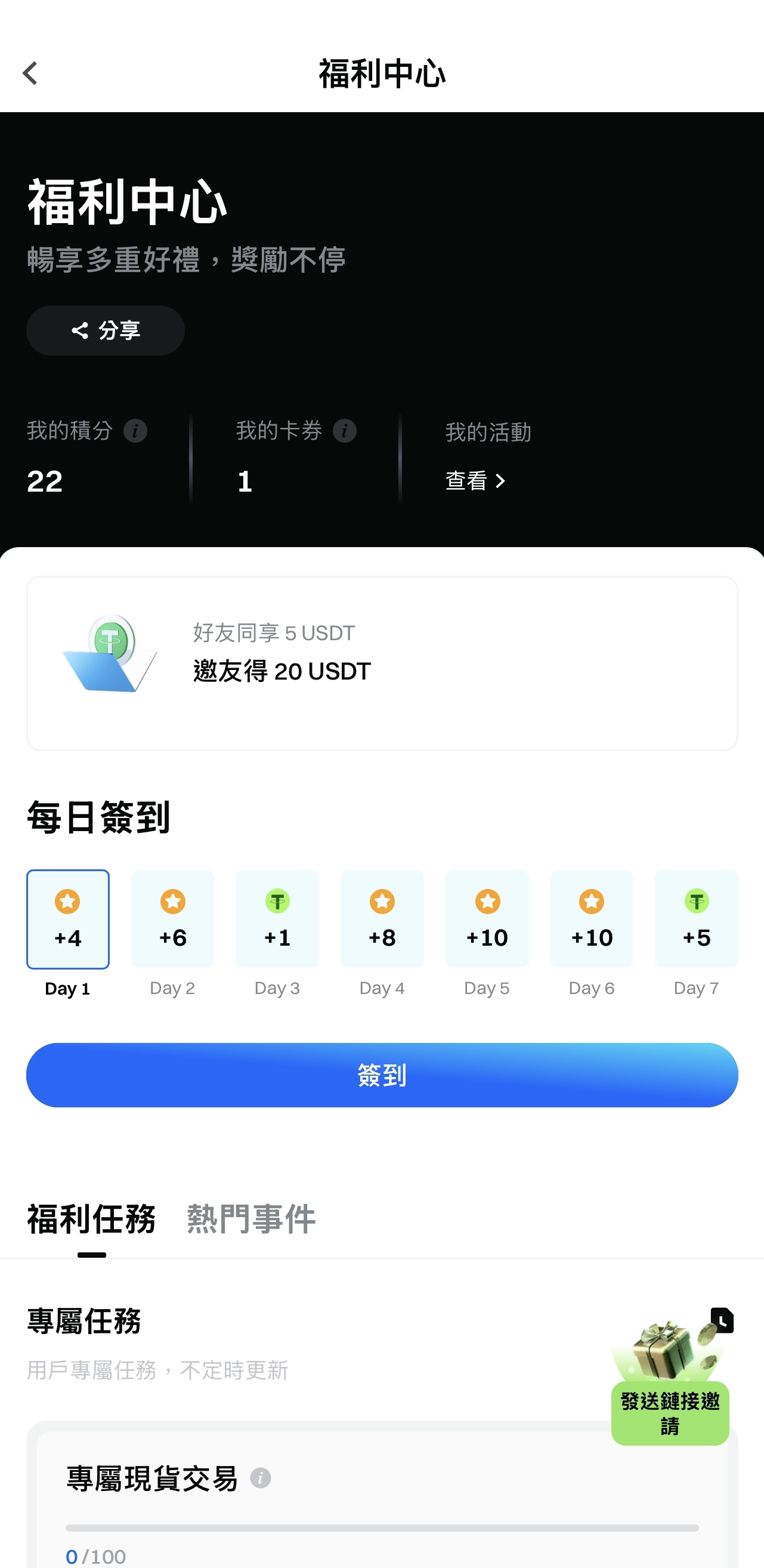
Task: Tap the blue 簽到 check-in button
Action: click(381, 1075)
